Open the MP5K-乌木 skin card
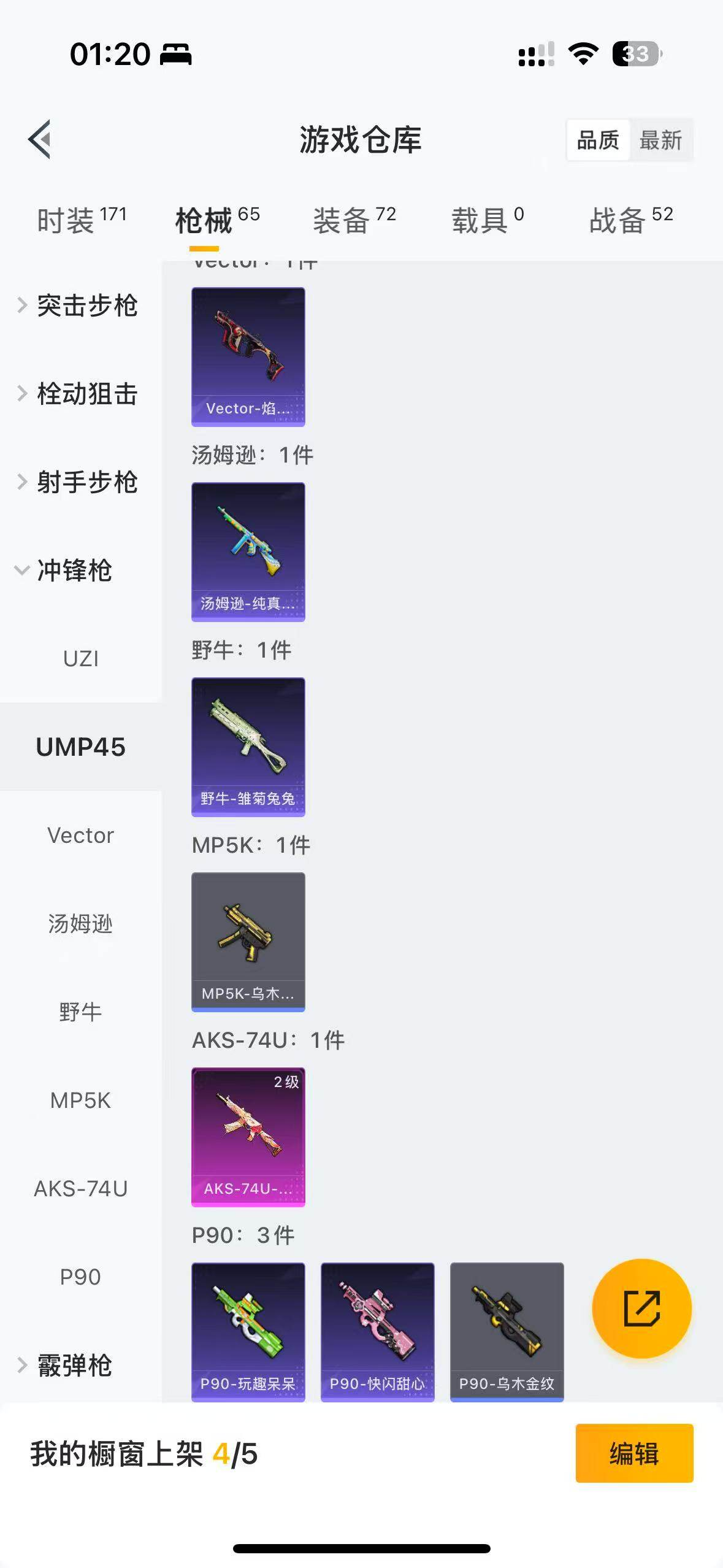 (x=248, y=942)
